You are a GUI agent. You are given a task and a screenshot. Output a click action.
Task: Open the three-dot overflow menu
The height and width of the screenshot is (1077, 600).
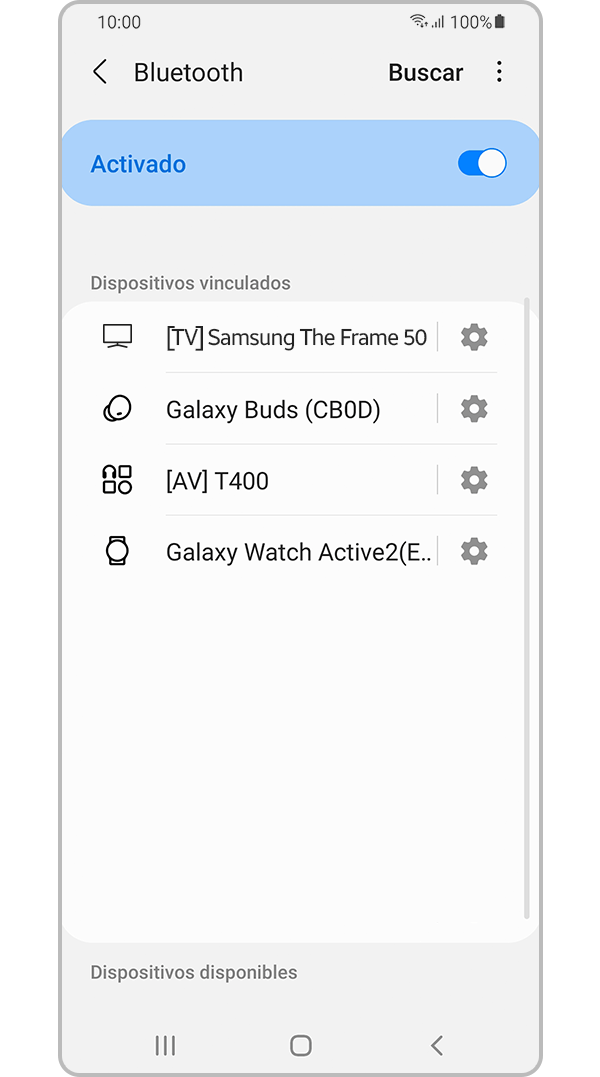(x=499, y=72)
